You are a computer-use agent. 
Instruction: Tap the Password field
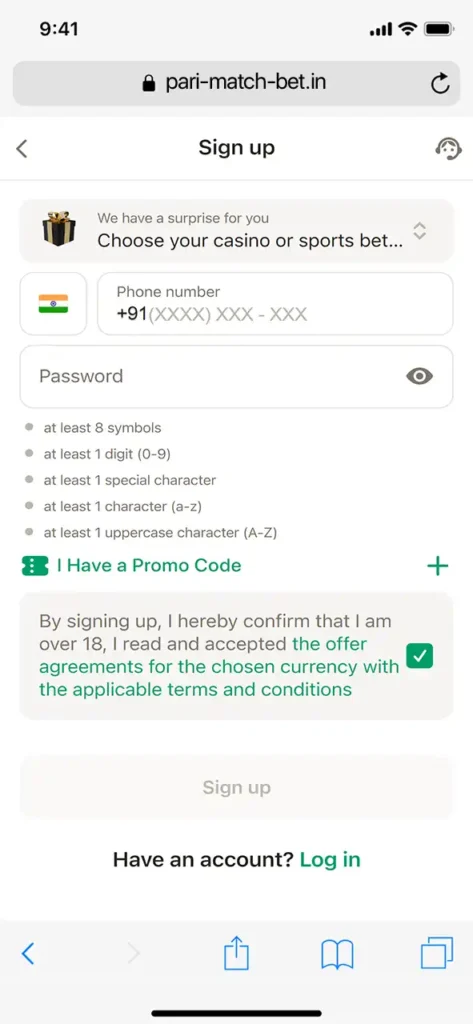click(236, 377)
